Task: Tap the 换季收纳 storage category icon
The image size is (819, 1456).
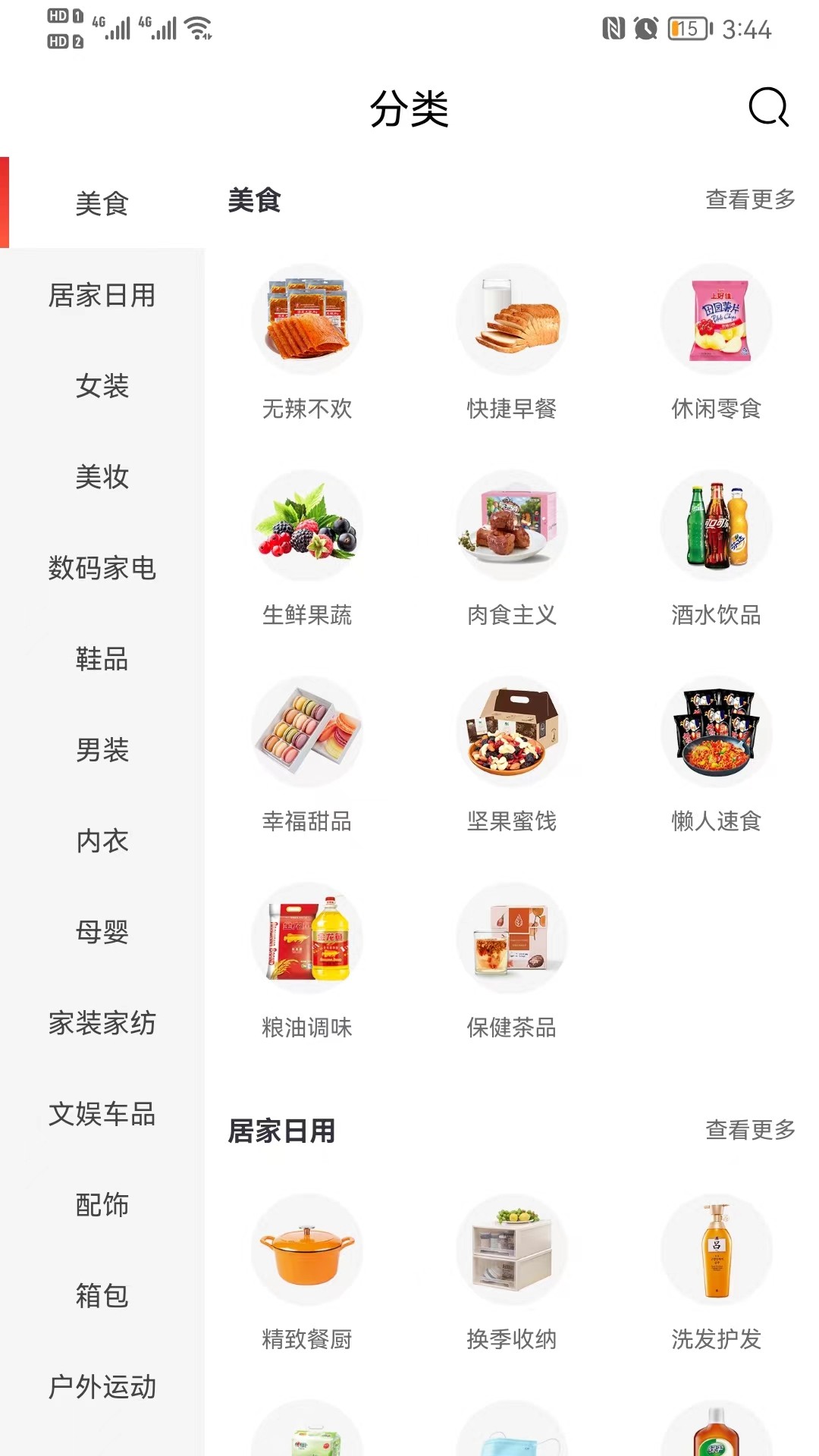Action: point(512,1251)
